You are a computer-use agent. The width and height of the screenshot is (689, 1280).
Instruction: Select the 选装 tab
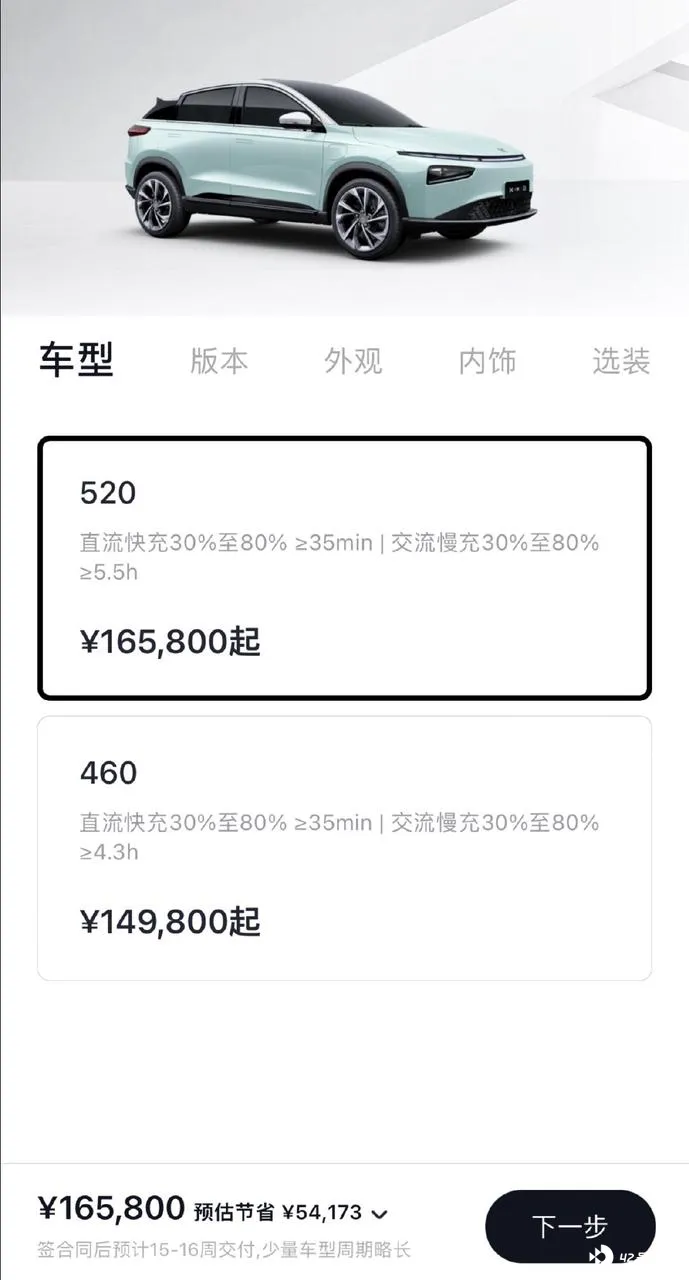tap(621, 361)
